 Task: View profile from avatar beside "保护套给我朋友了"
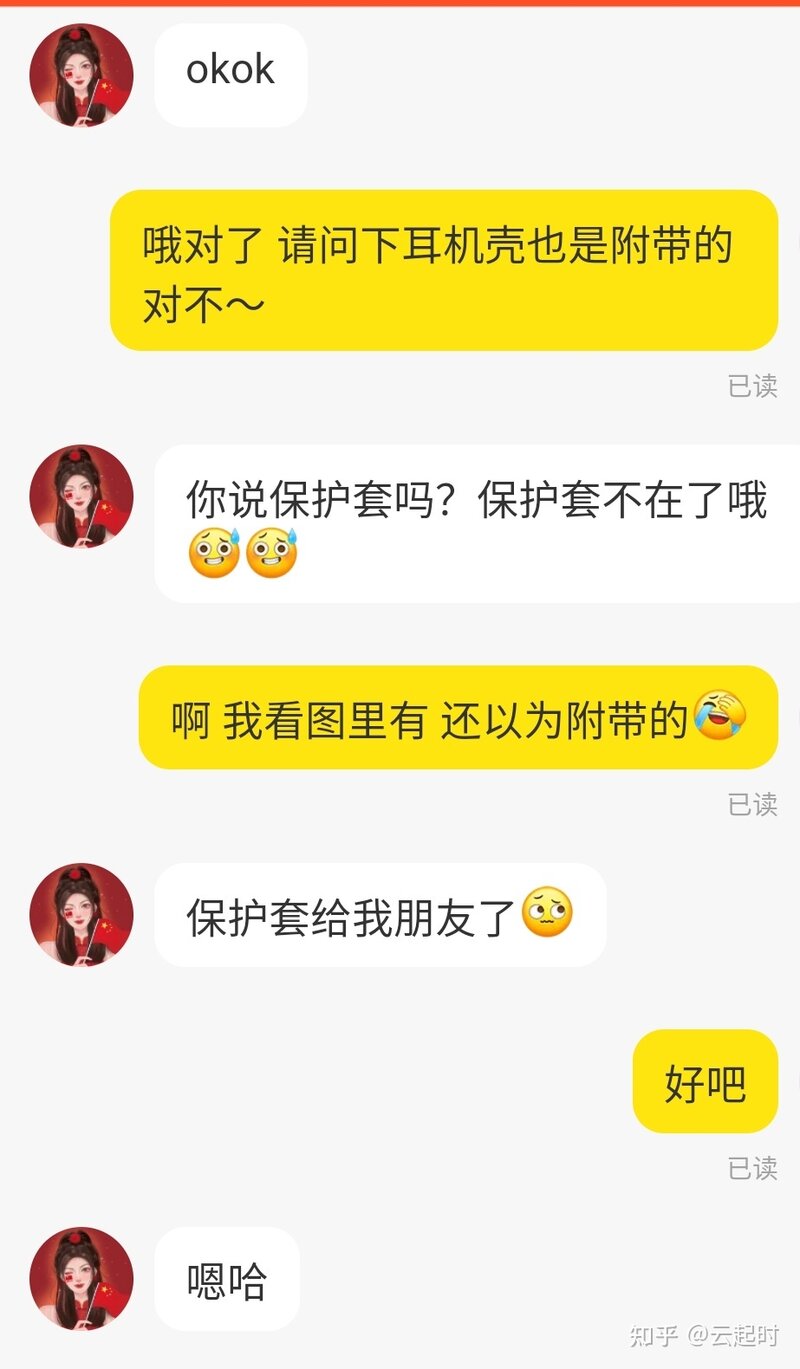81,914
